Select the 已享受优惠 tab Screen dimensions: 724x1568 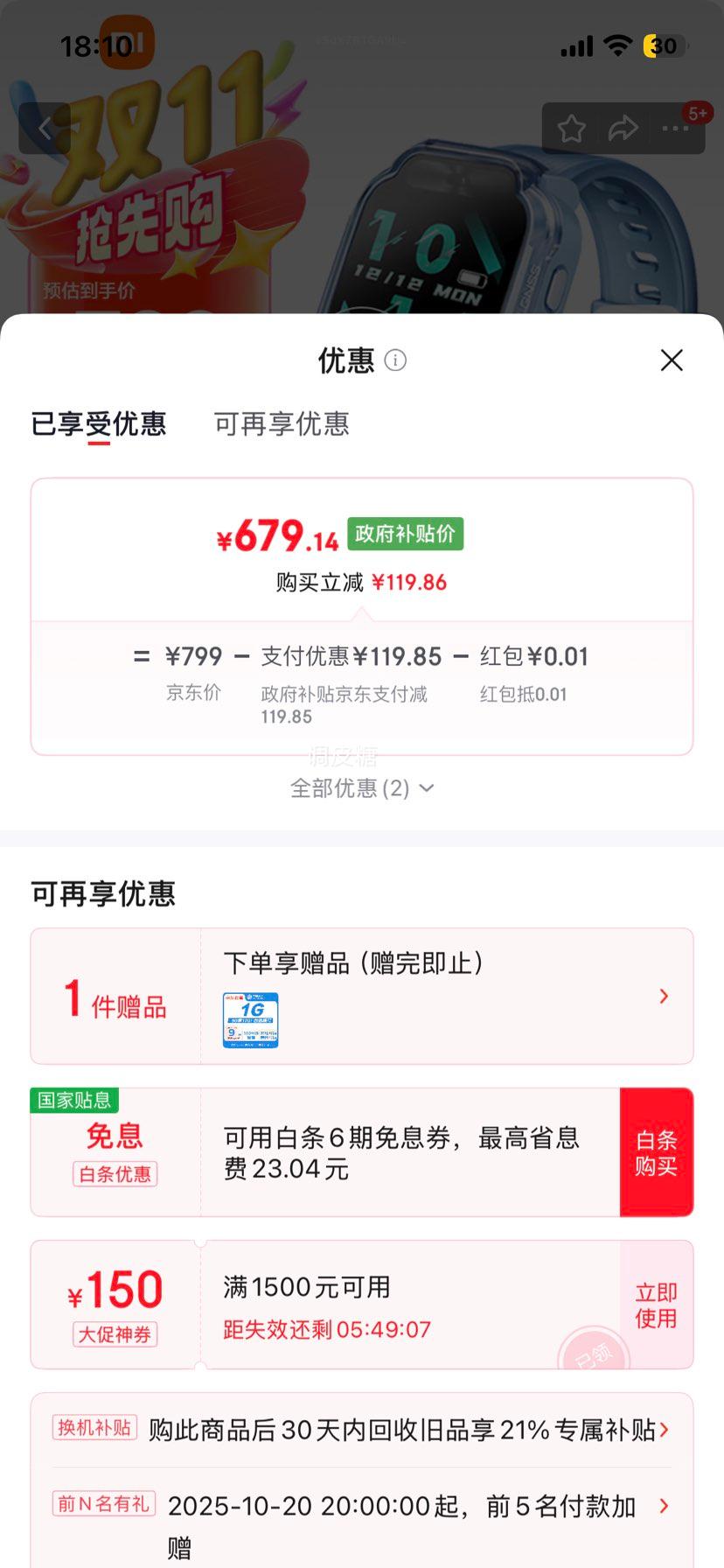[x=99, y=424]
